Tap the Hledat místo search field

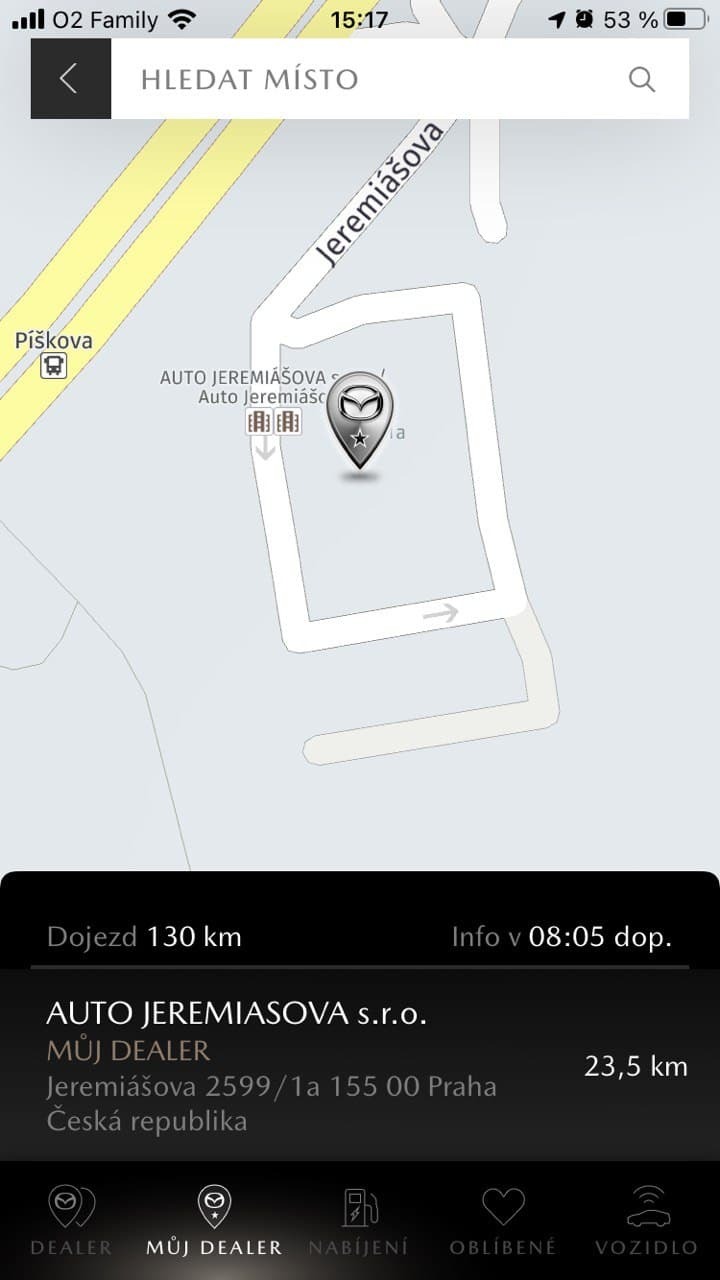coord(360,79)
